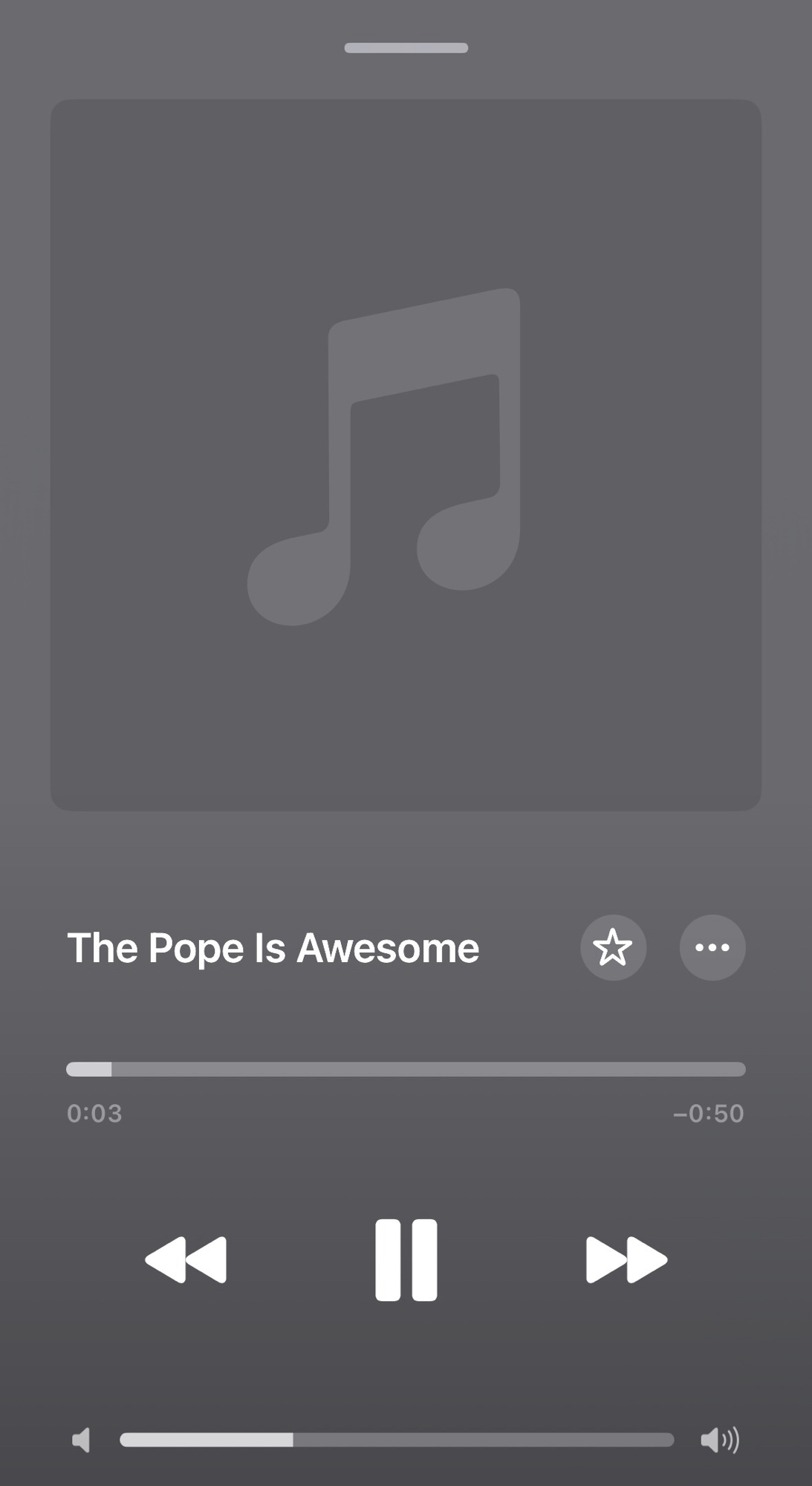This screenshot has height=1486, width=812.
Task: Tap the grabber handle to minimize player
Action: pyautogui.click(x=406, y=48)
